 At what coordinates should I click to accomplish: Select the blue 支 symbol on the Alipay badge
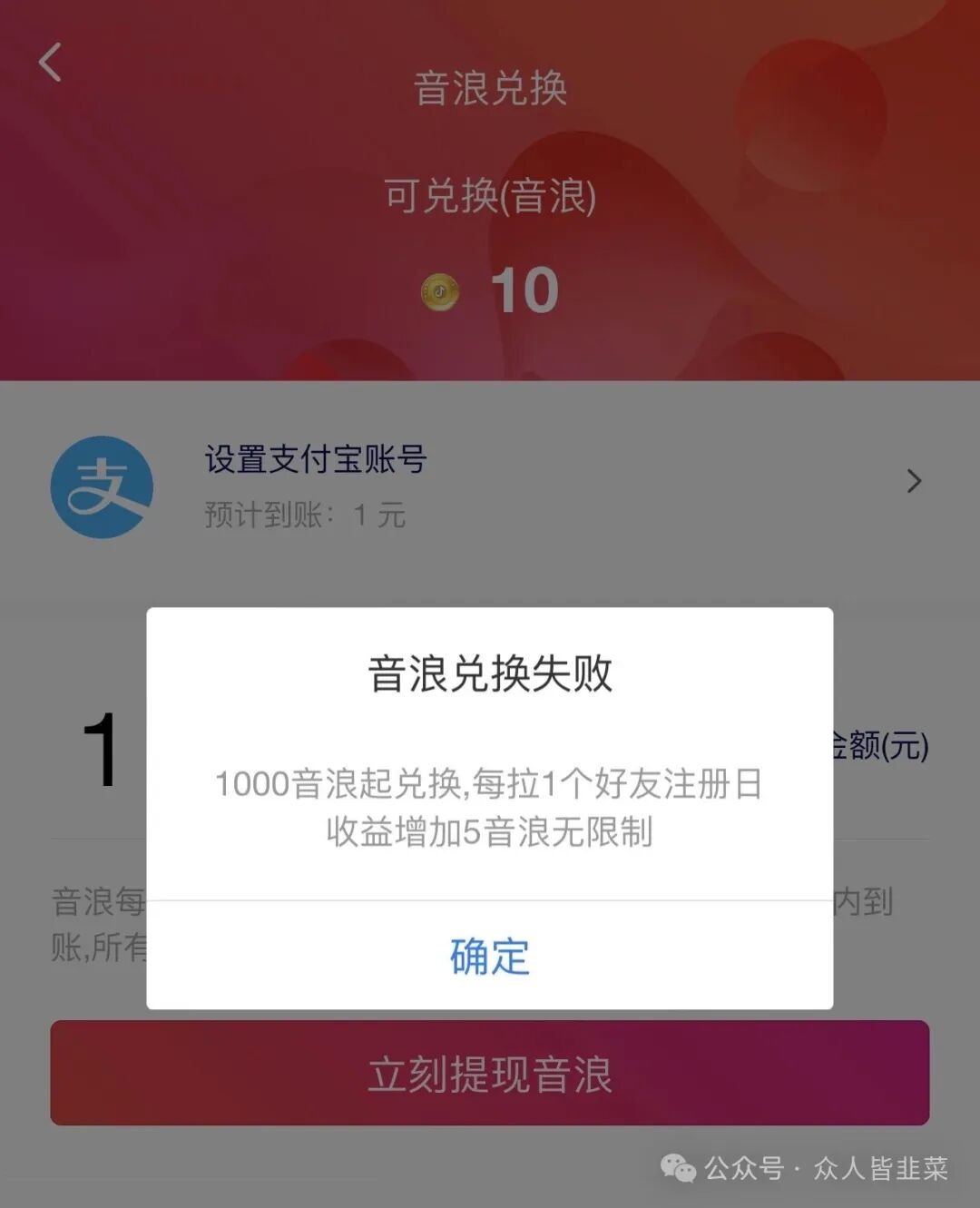pyautogui.click(x=101, y=486)
